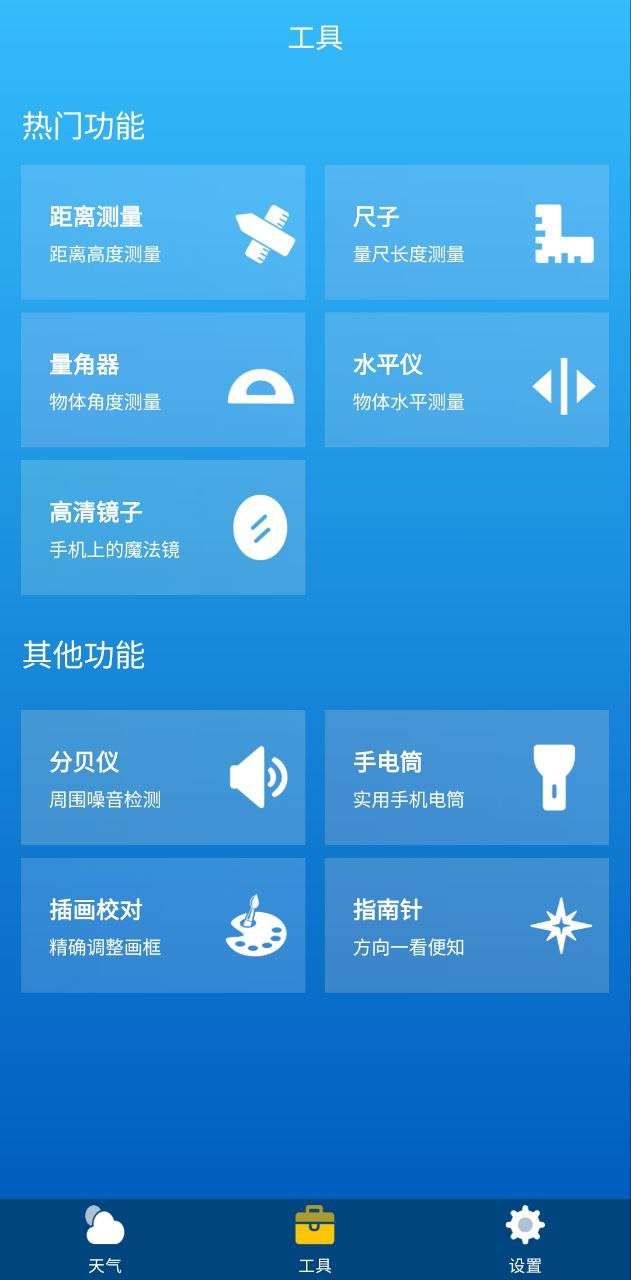Launch the 指南针 compass
Screen dimensions: 631x1280
[x=467, y=925]
